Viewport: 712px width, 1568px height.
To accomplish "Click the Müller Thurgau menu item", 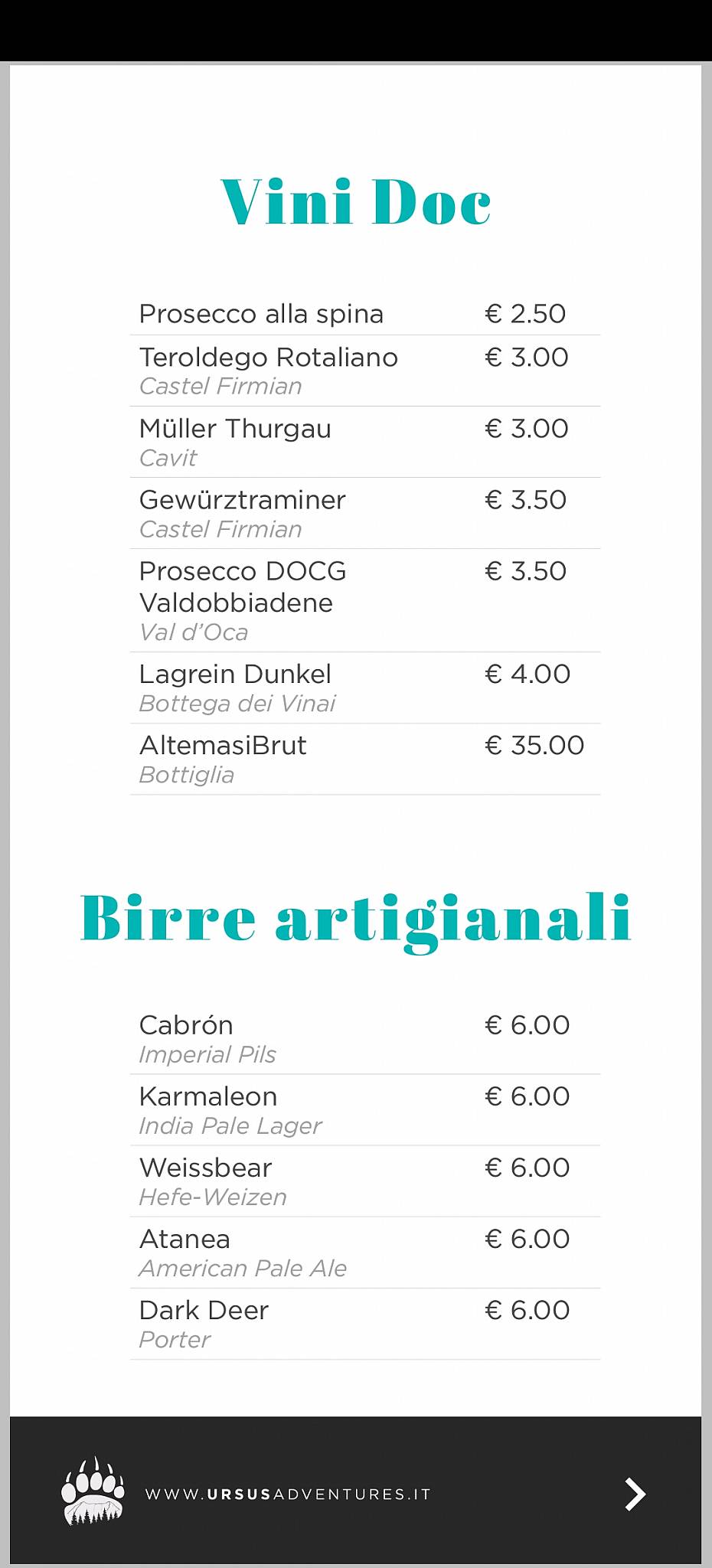I will (x=234, y=429).
